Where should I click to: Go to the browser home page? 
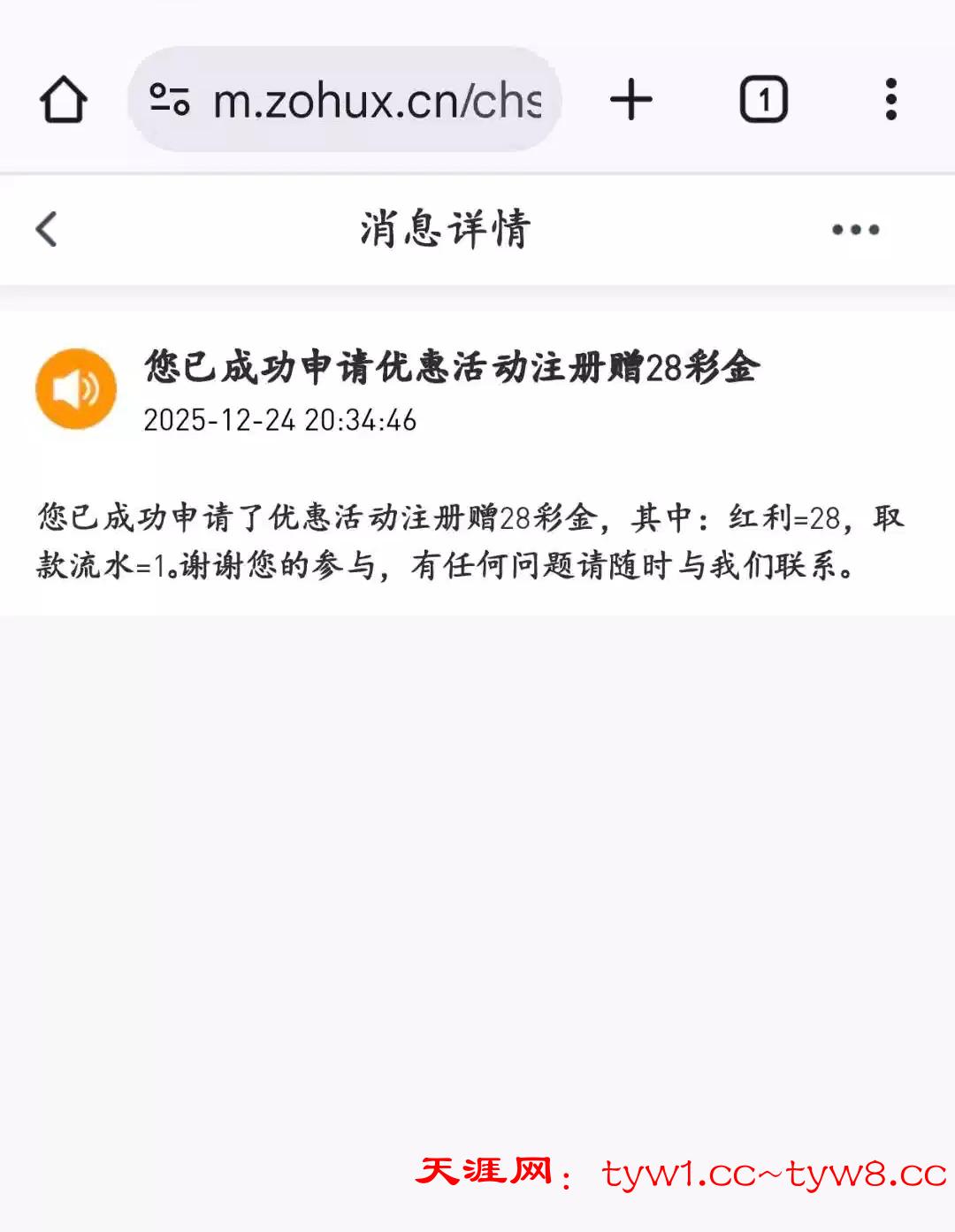click(x=63, y=99)
